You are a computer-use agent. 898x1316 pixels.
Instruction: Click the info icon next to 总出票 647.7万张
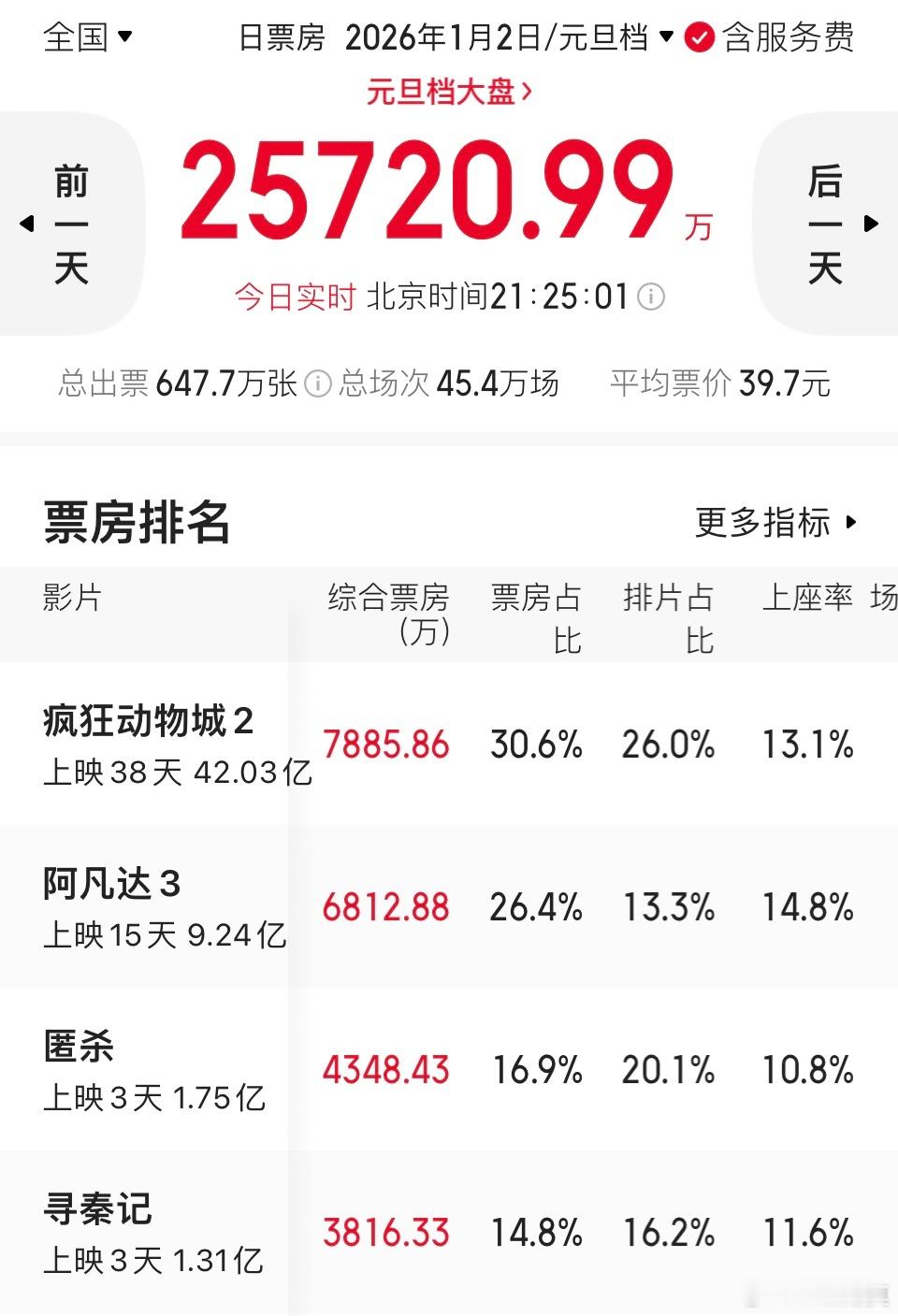click(319, 383)
